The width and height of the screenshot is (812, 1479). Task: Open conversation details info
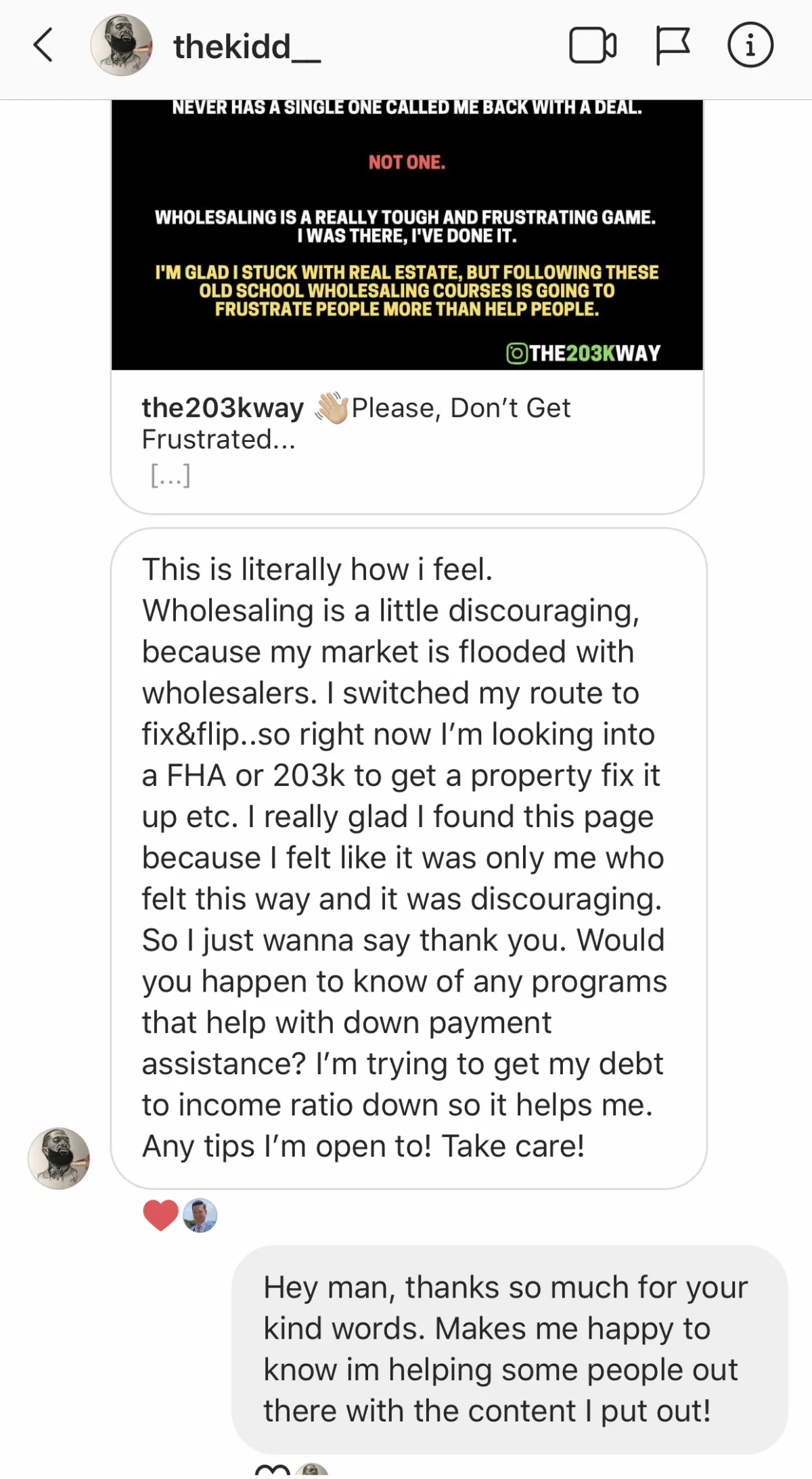(750, 46)
